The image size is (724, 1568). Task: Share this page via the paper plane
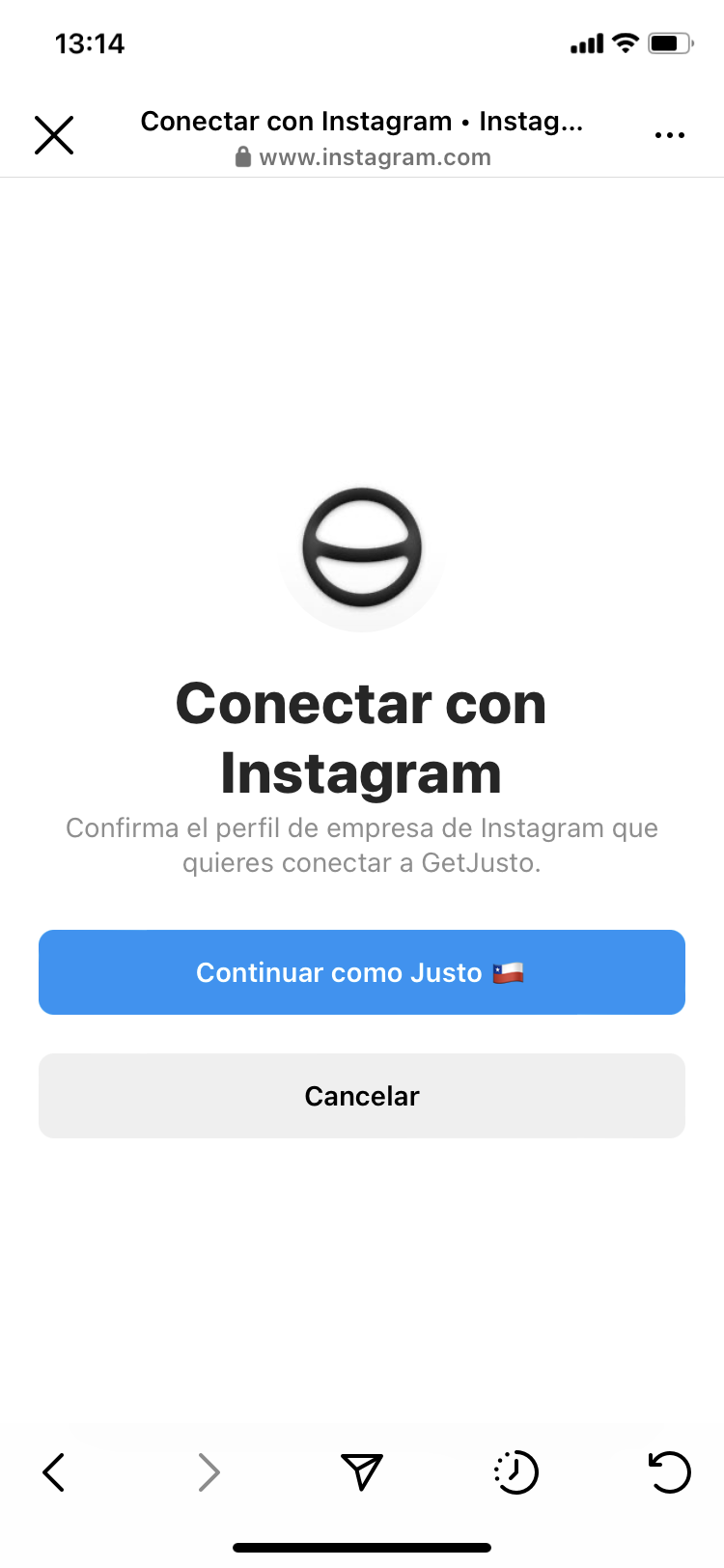click(362, 1472)
